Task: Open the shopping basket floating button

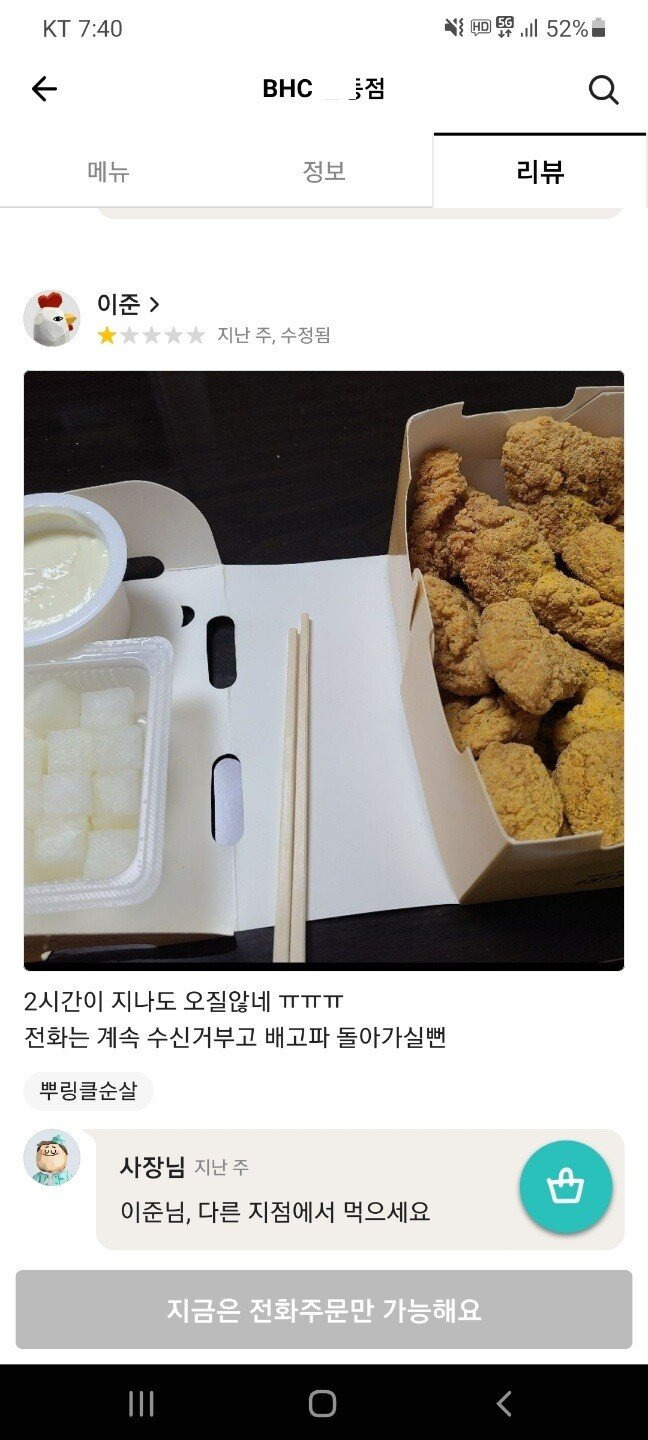Action: pyautogui.click(x=566, y=1187)
